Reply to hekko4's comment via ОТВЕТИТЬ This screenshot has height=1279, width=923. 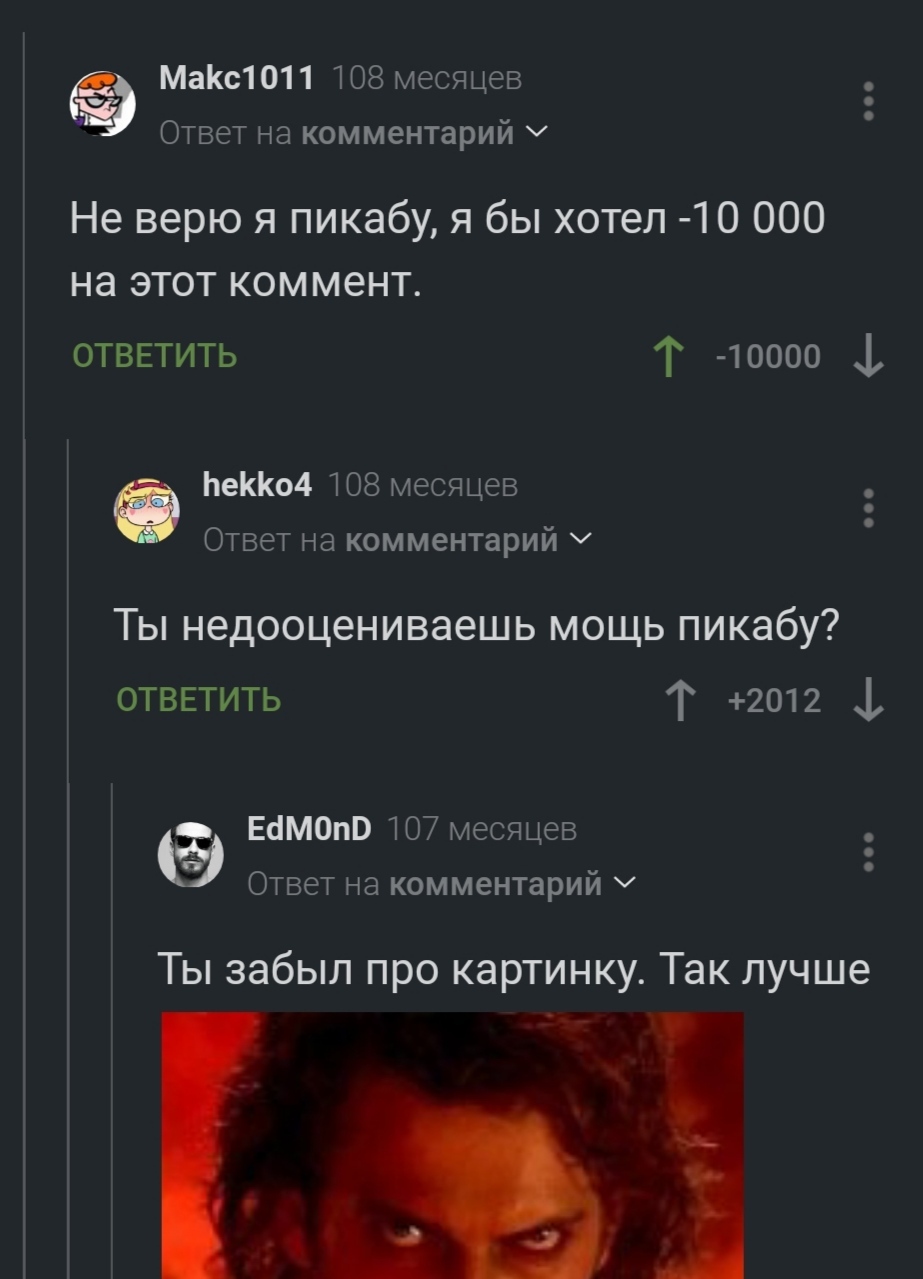pyautogui.click(x=199, y=699)
